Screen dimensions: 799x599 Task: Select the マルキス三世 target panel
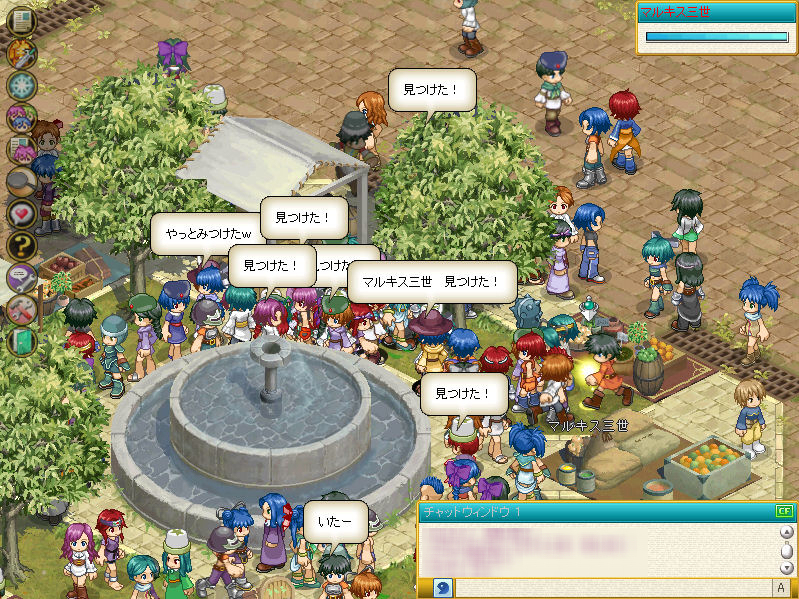(716, 27)
